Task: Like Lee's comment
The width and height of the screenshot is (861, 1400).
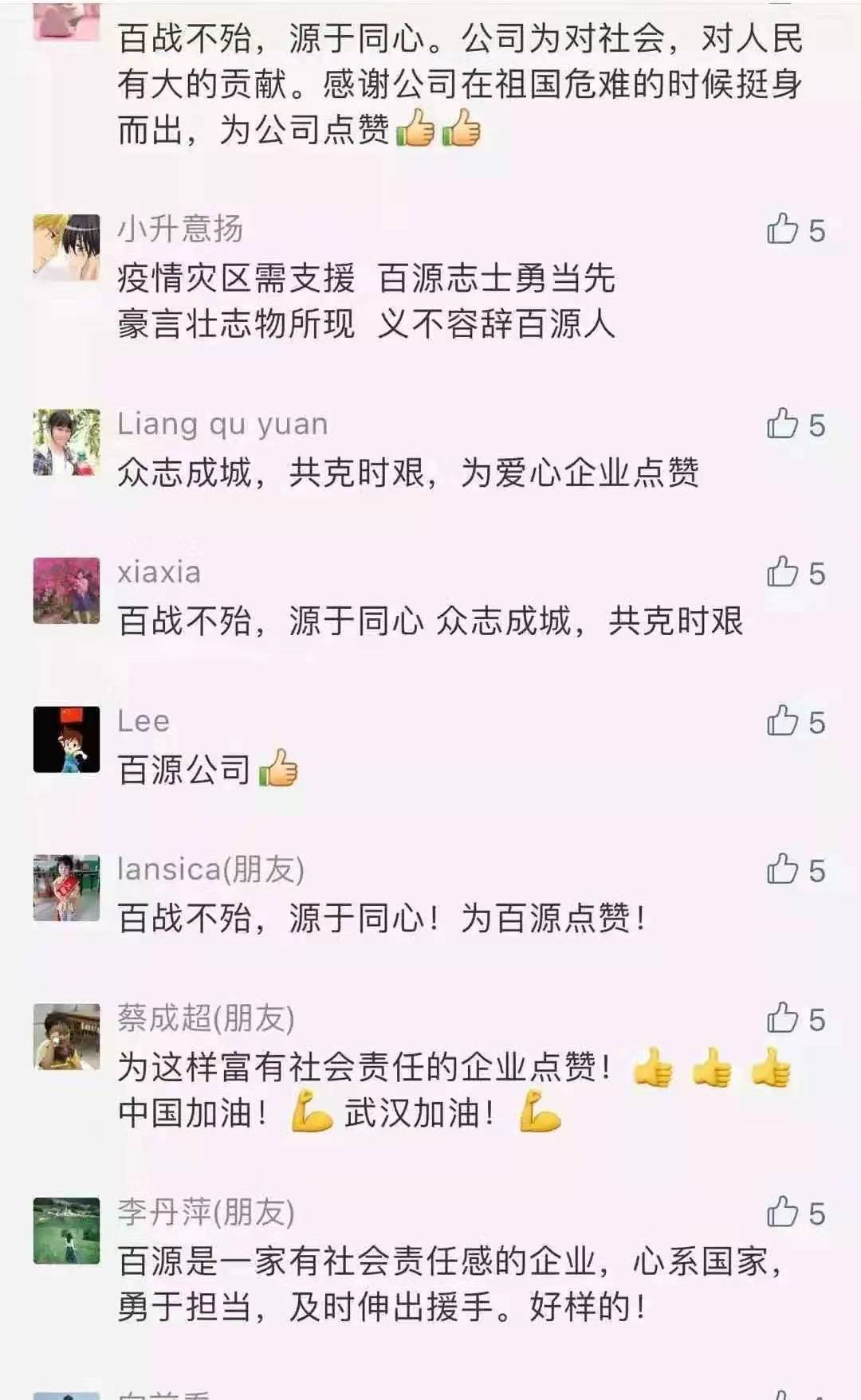Action: pos(783,721)
